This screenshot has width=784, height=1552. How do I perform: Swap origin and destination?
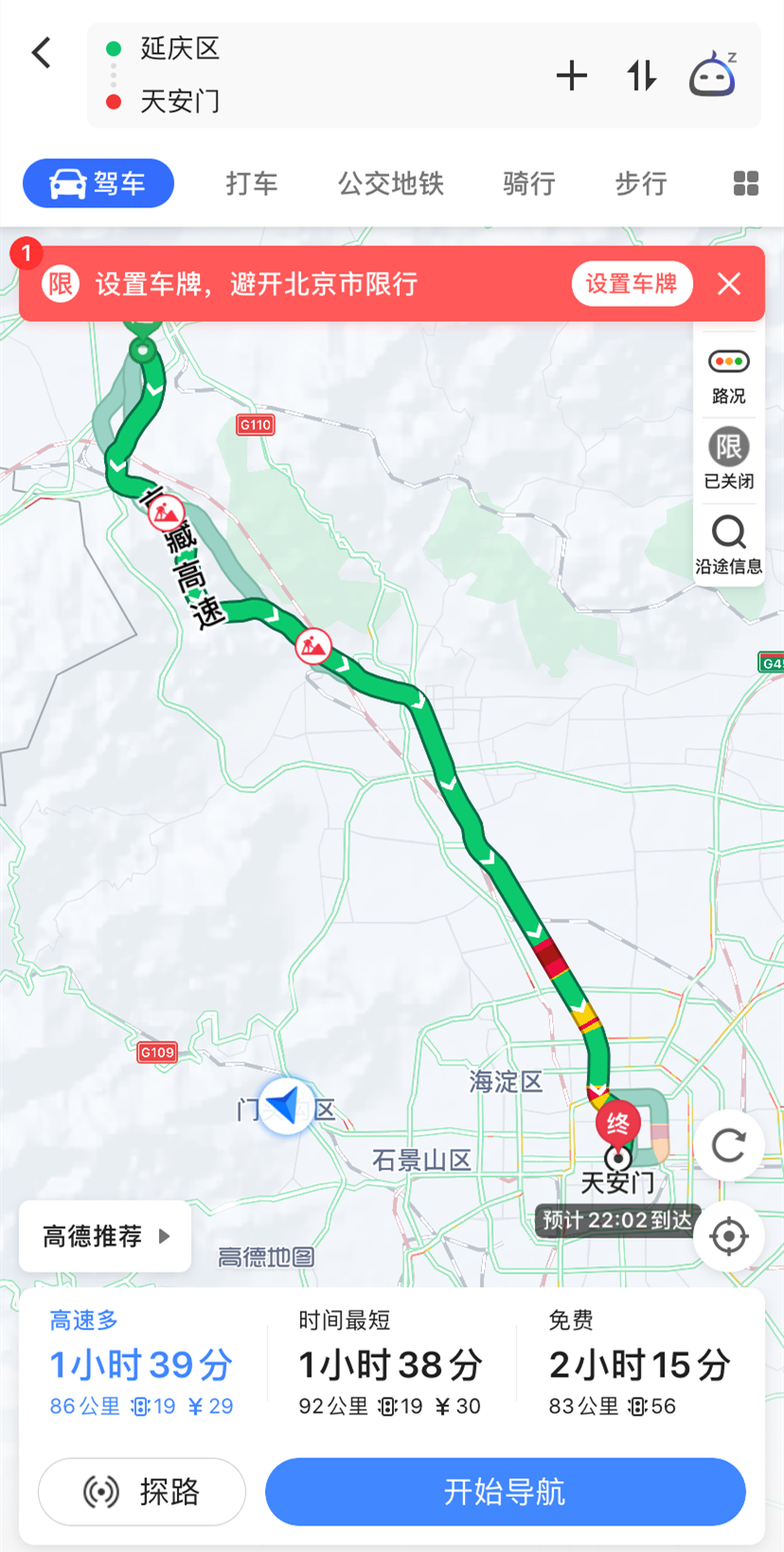(x=641, y=76)
